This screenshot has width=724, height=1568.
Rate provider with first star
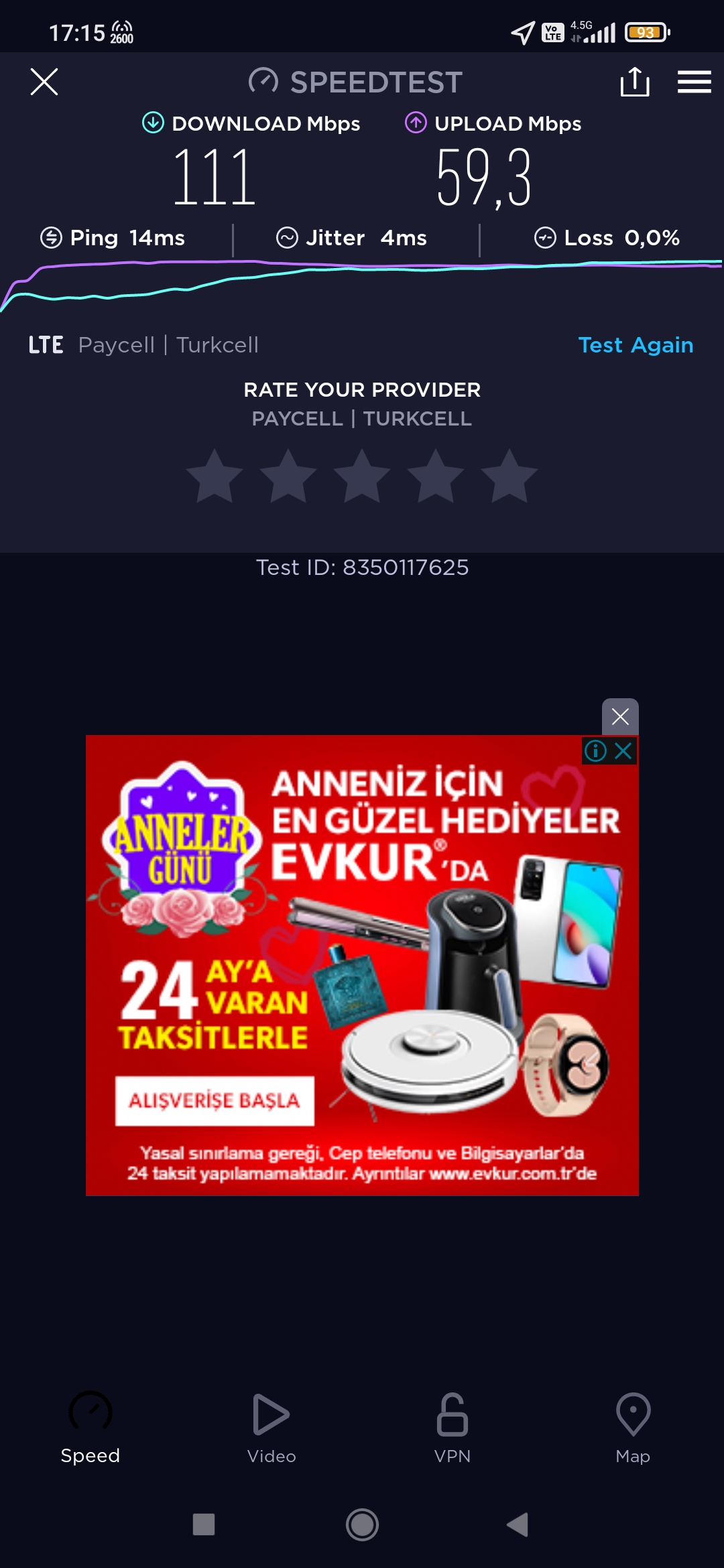(215, 476)
